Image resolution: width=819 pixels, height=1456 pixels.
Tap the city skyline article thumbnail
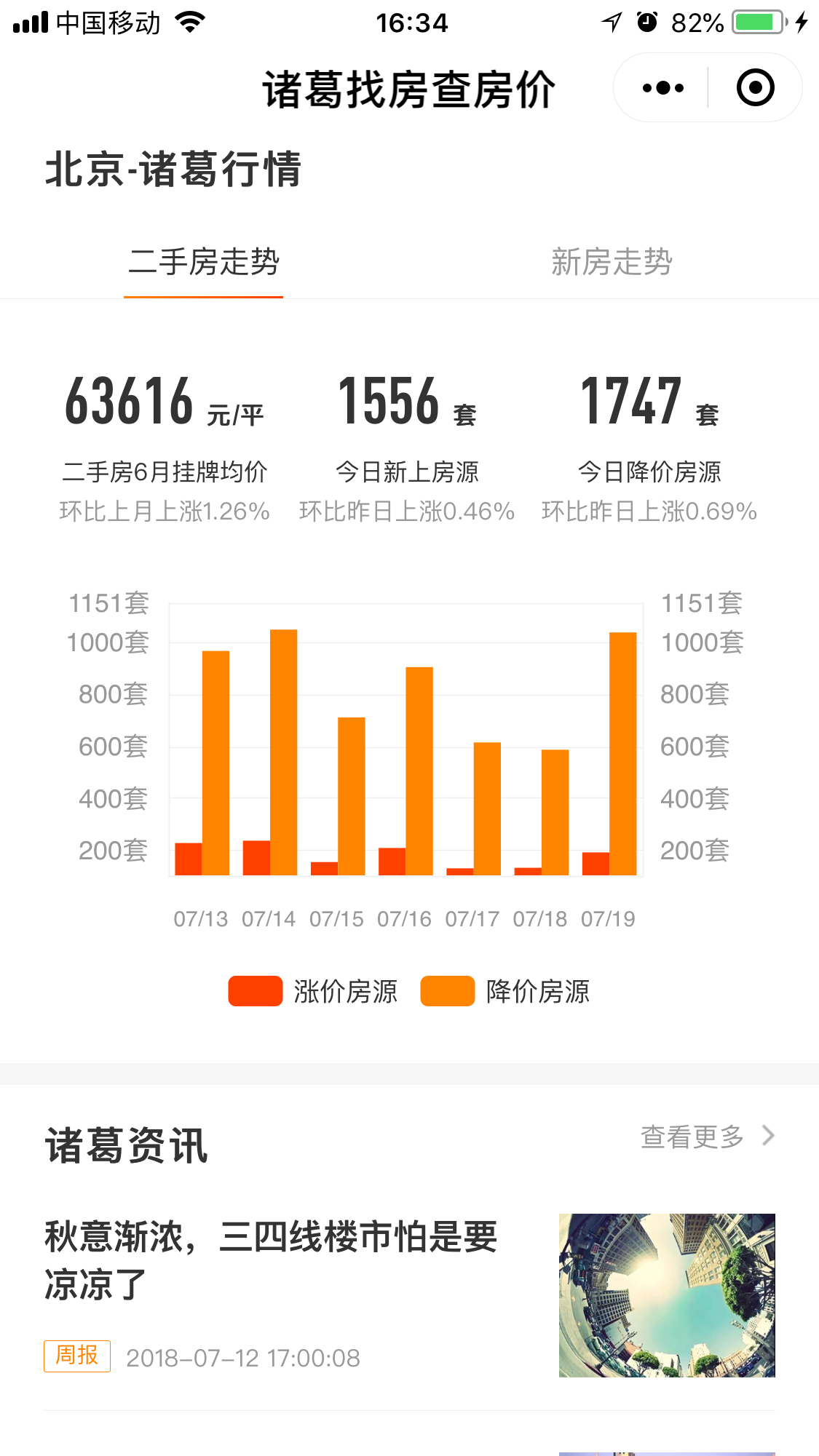[x=667, y=1295]
